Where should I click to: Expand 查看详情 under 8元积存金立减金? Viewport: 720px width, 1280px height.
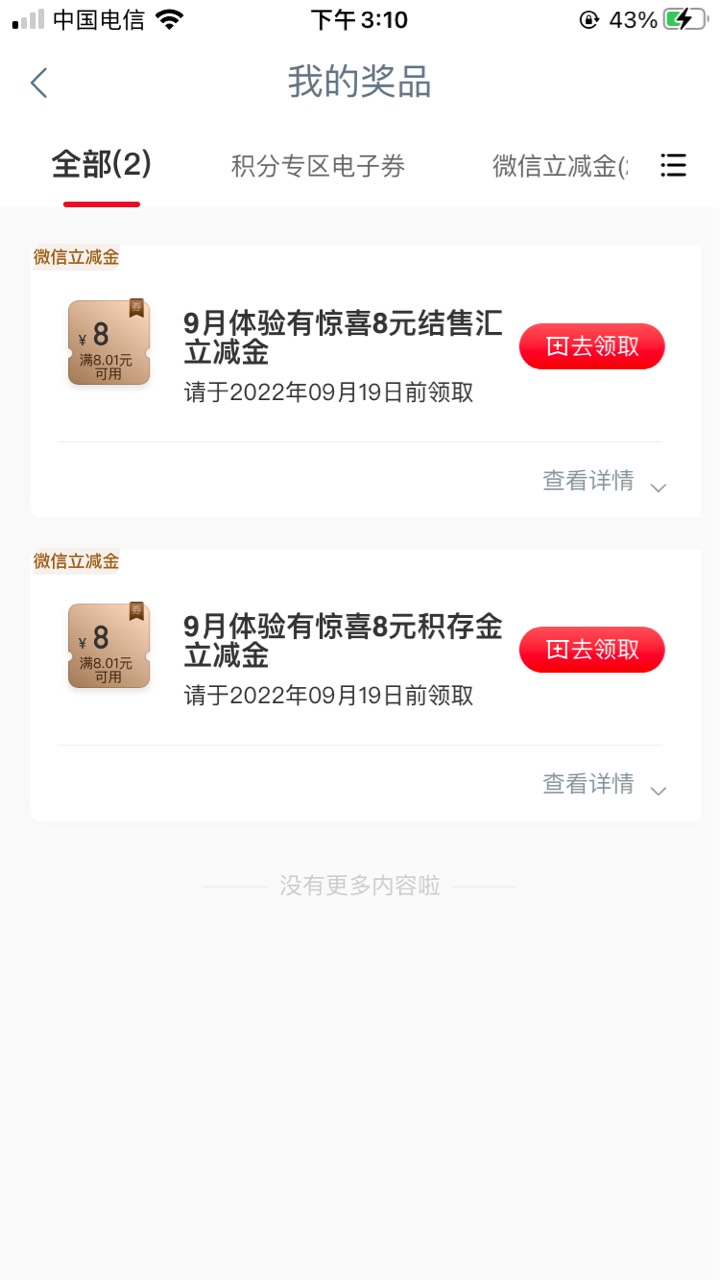[x=603, y=785]
